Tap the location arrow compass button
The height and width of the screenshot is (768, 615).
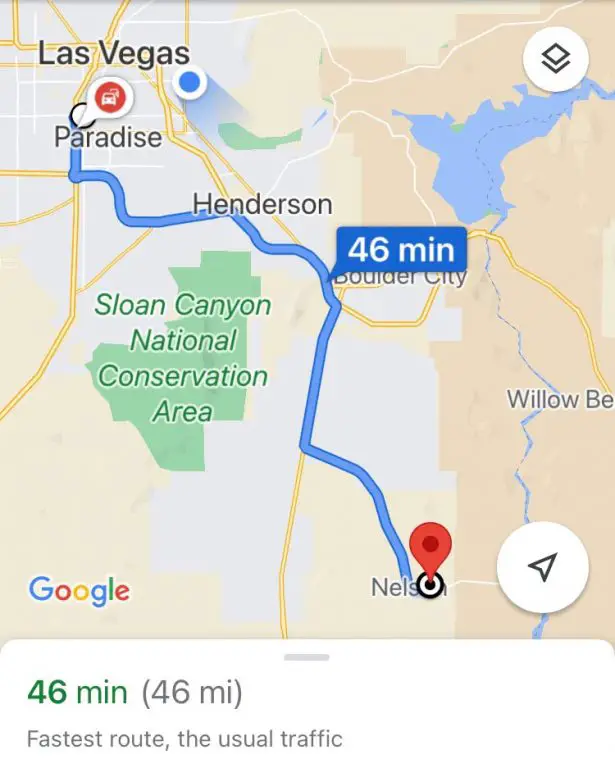541,567
